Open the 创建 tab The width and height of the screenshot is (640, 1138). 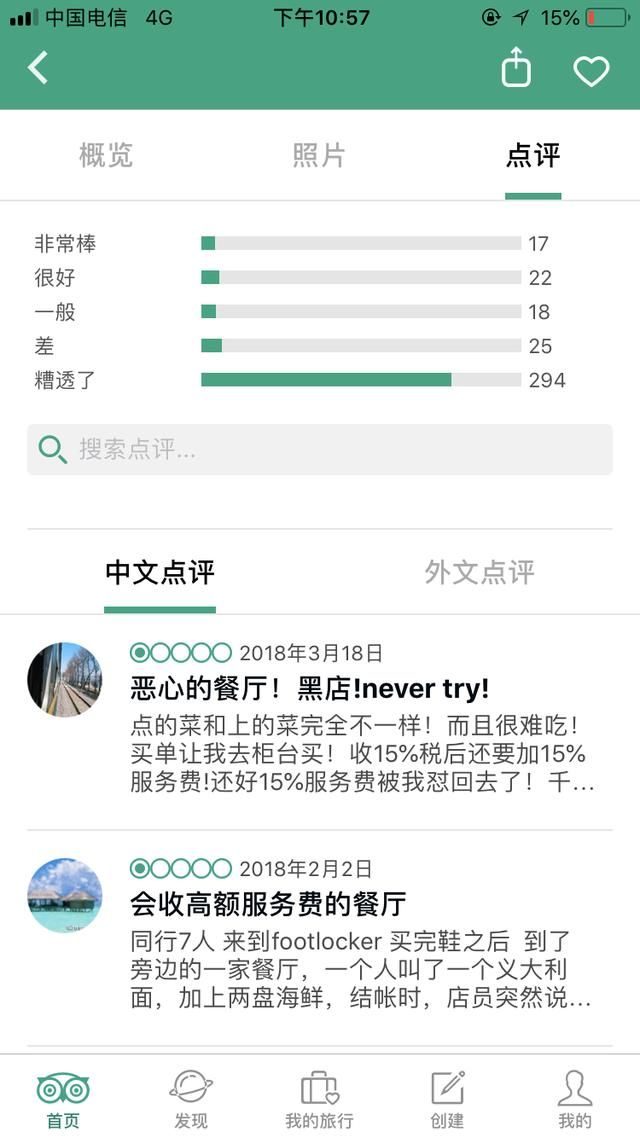click(447, 1098)
